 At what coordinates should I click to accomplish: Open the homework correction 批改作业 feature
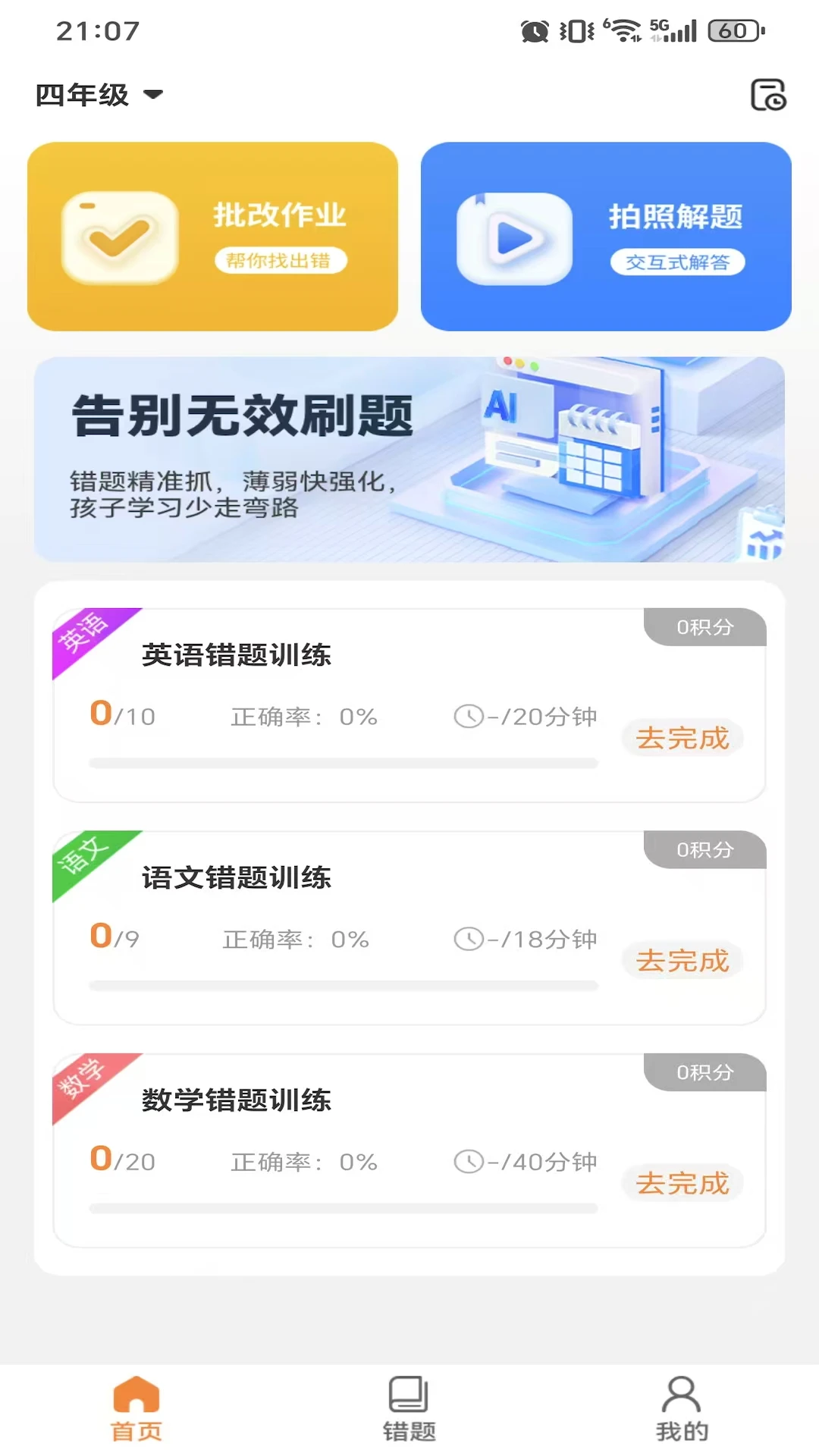212,237
